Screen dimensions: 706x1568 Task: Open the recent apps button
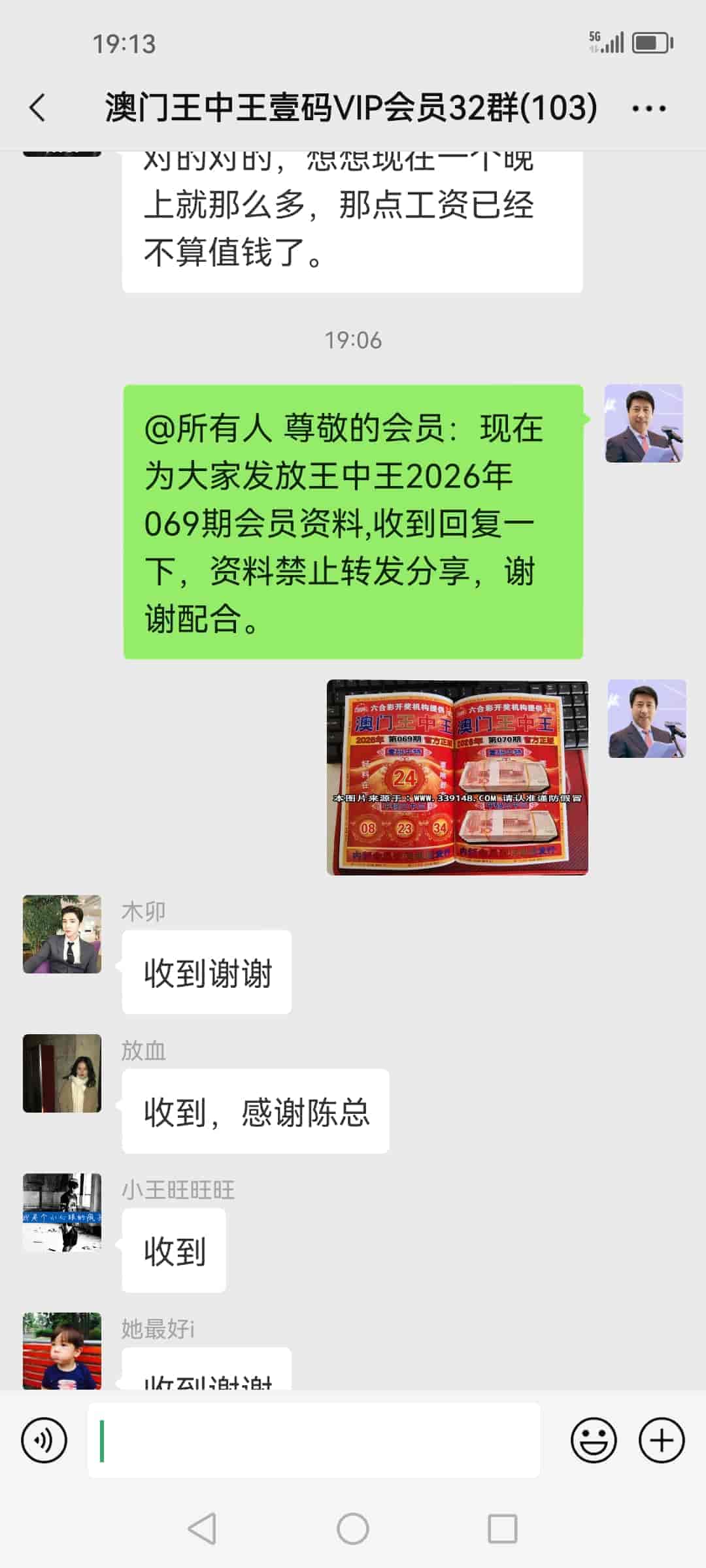click(502, 1529)
